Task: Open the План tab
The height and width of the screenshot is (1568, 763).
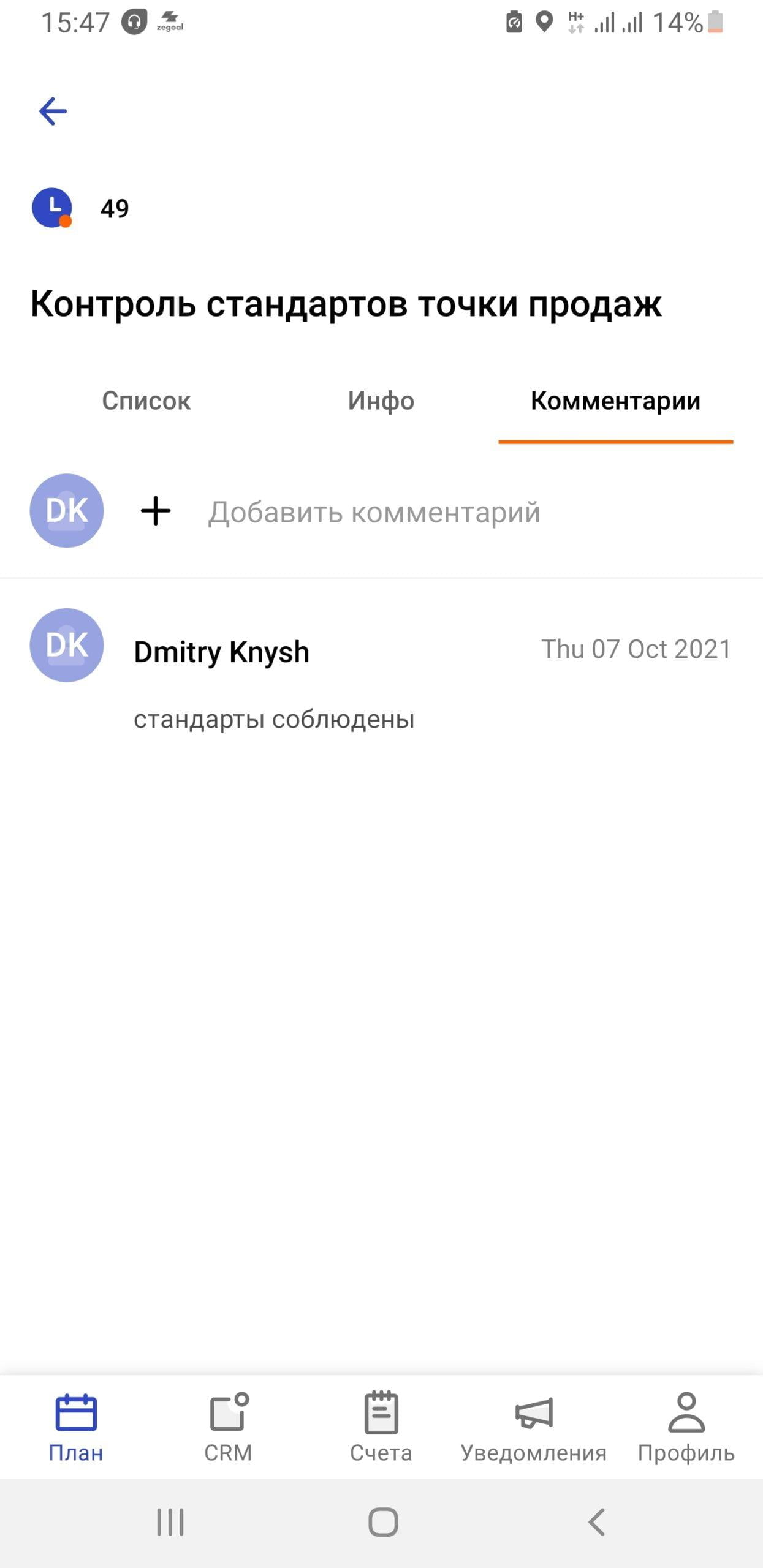Action: point(76,1428)
